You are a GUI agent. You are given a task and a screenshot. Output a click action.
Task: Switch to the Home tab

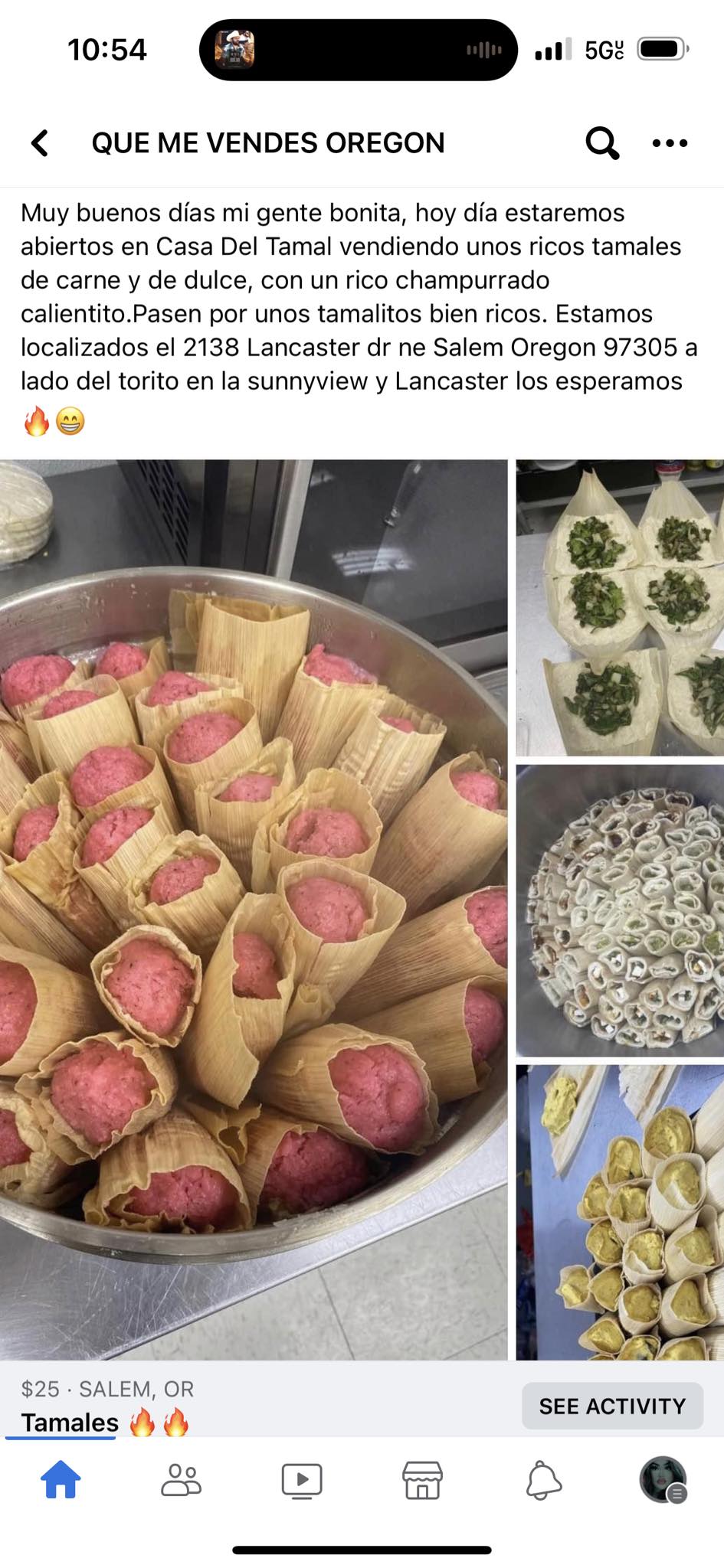(x=61, y=1479)
